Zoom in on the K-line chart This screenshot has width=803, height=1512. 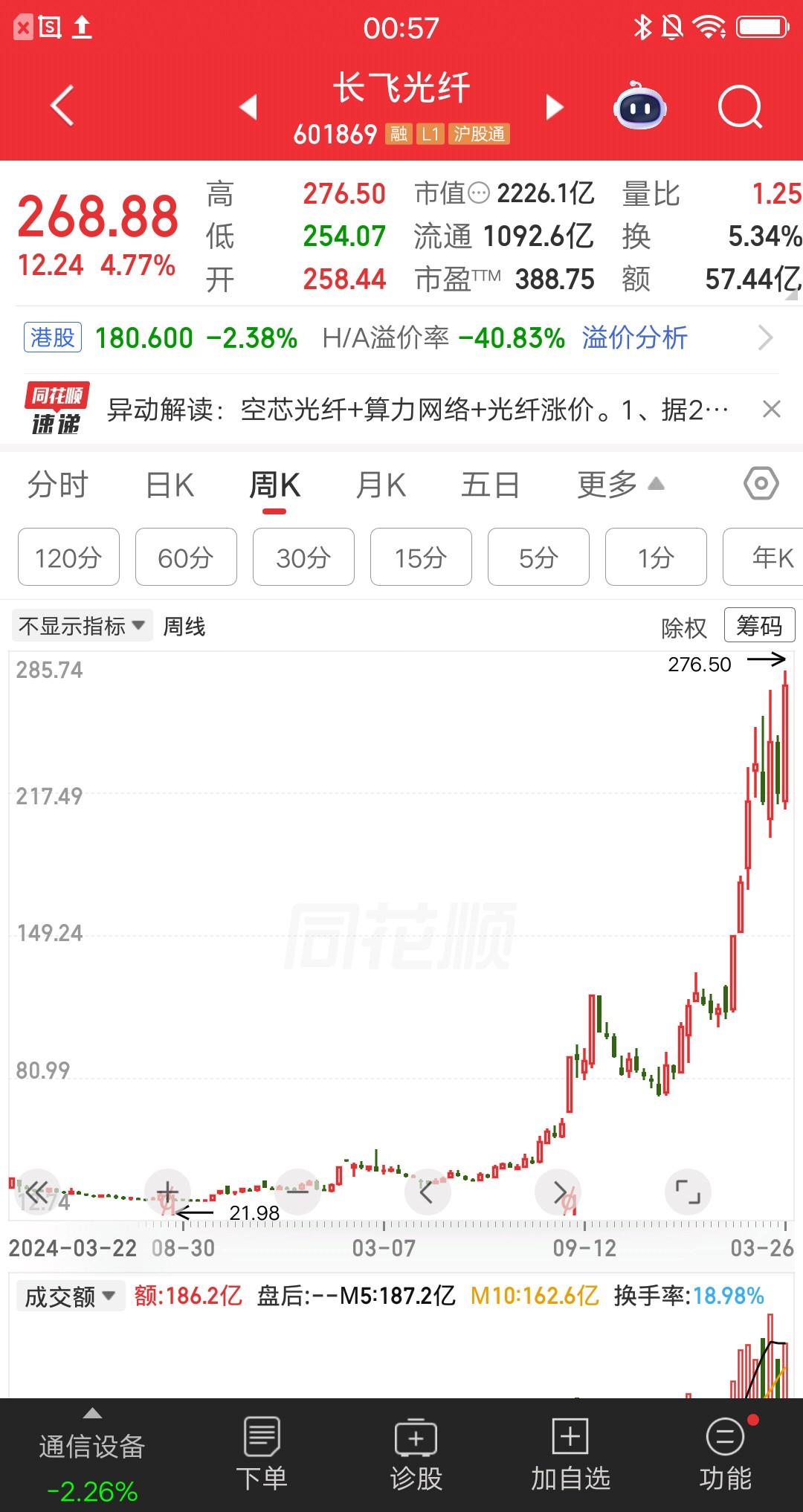167,1190
